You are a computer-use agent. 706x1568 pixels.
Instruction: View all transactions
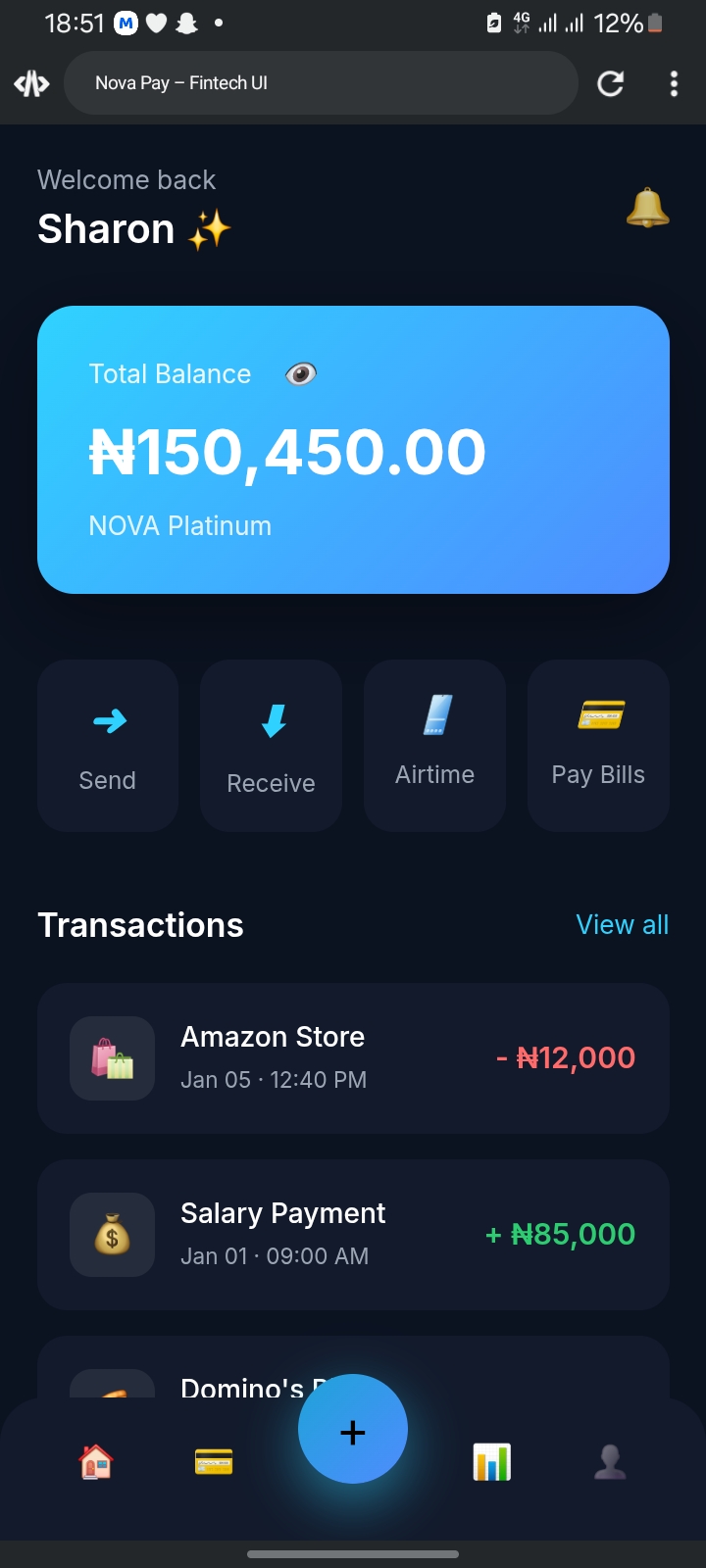pos(622,925)
